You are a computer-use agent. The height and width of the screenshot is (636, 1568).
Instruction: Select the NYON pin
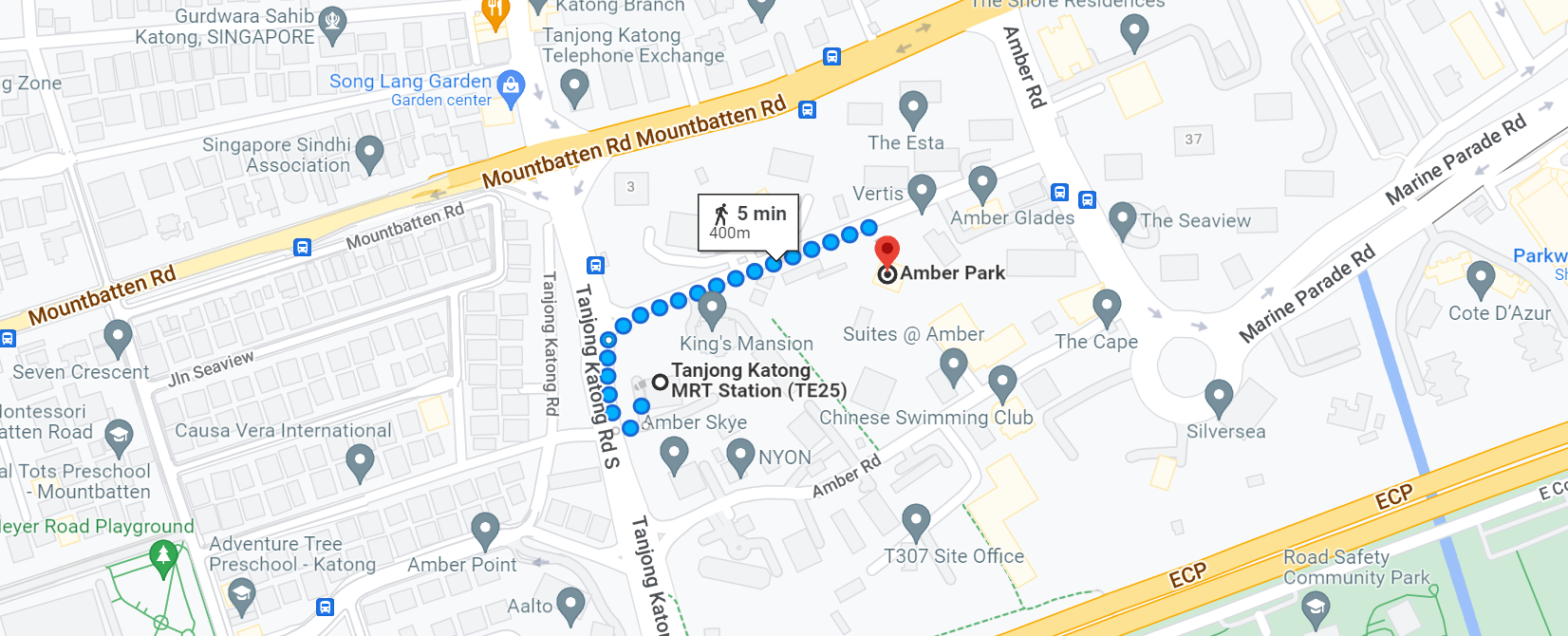[x=740, y=456]
